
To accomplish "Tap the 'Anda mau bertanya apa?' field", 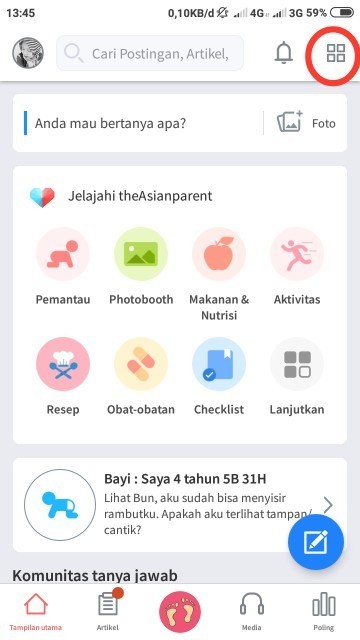I will pos(139,123).
